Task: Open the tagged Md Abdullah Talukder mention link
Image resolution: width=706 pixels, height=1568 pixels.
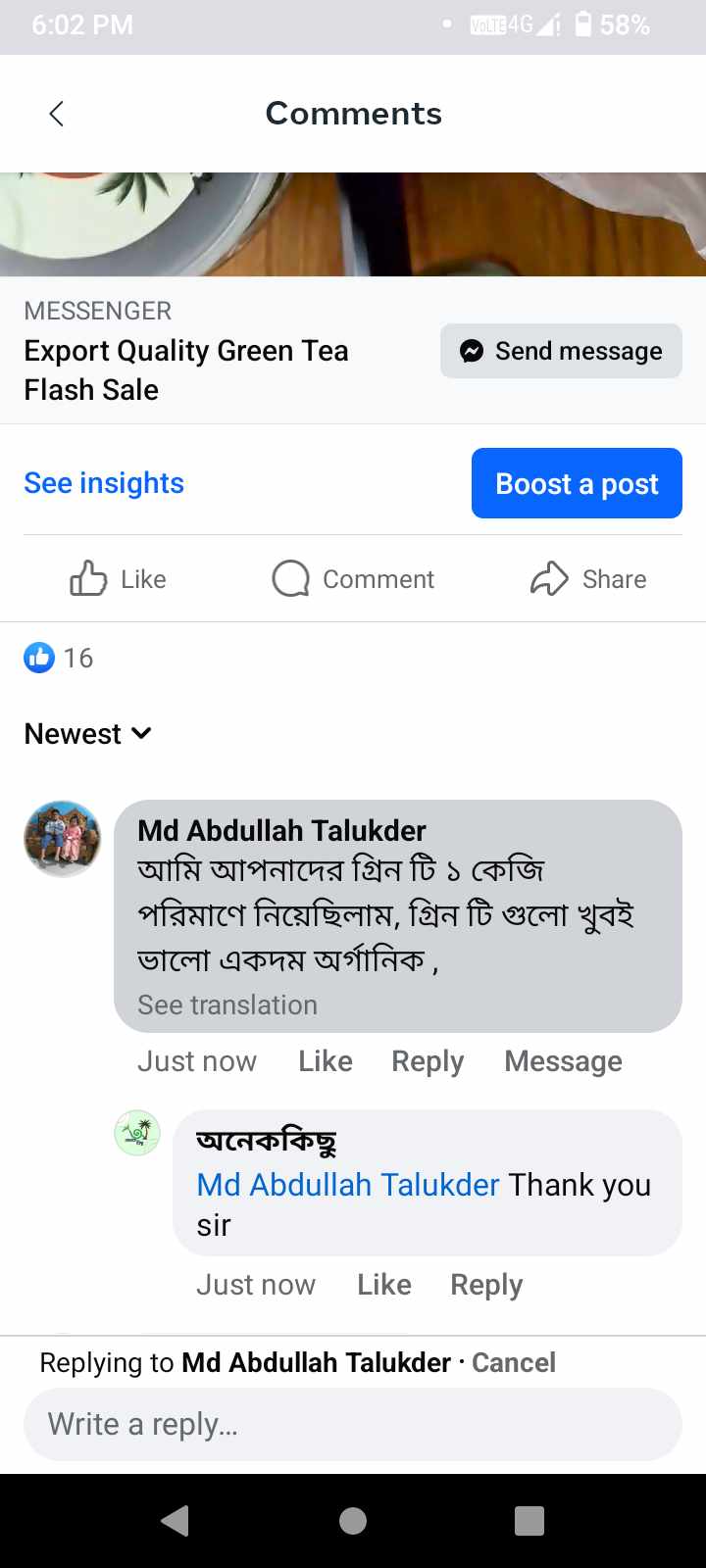Action: (x=348, y=1185)
